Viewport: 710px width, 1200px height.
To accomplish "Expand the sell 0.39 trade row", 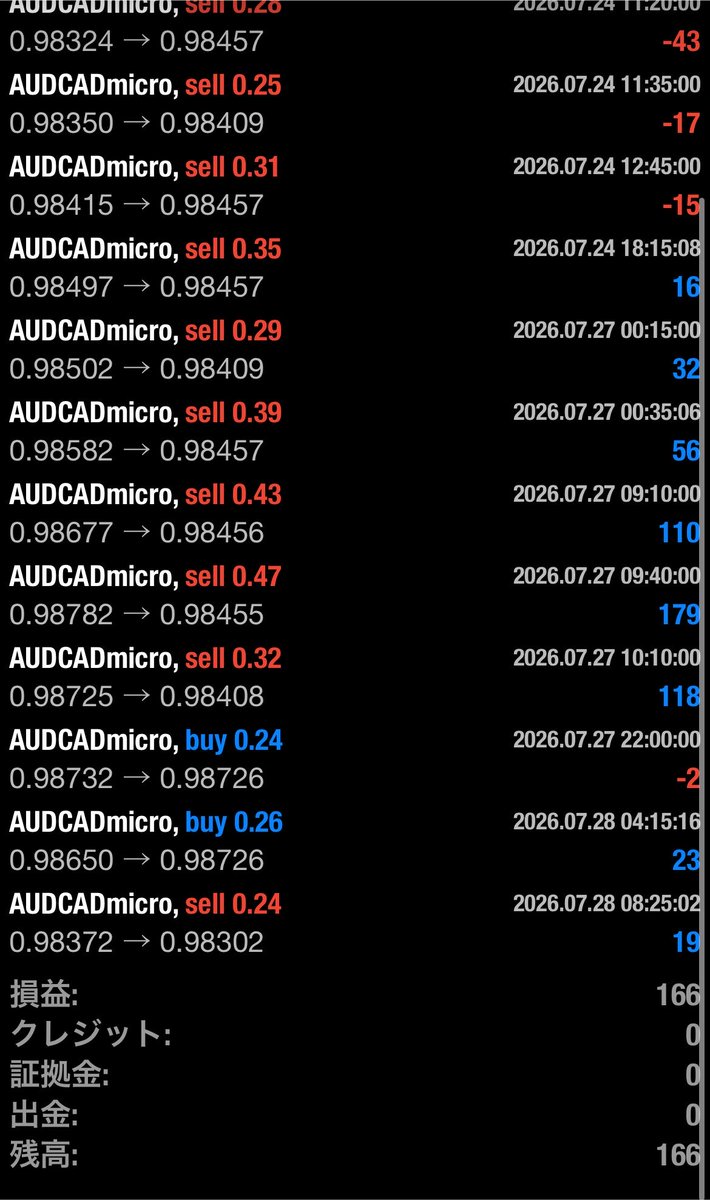I will [x=355, y=433].
